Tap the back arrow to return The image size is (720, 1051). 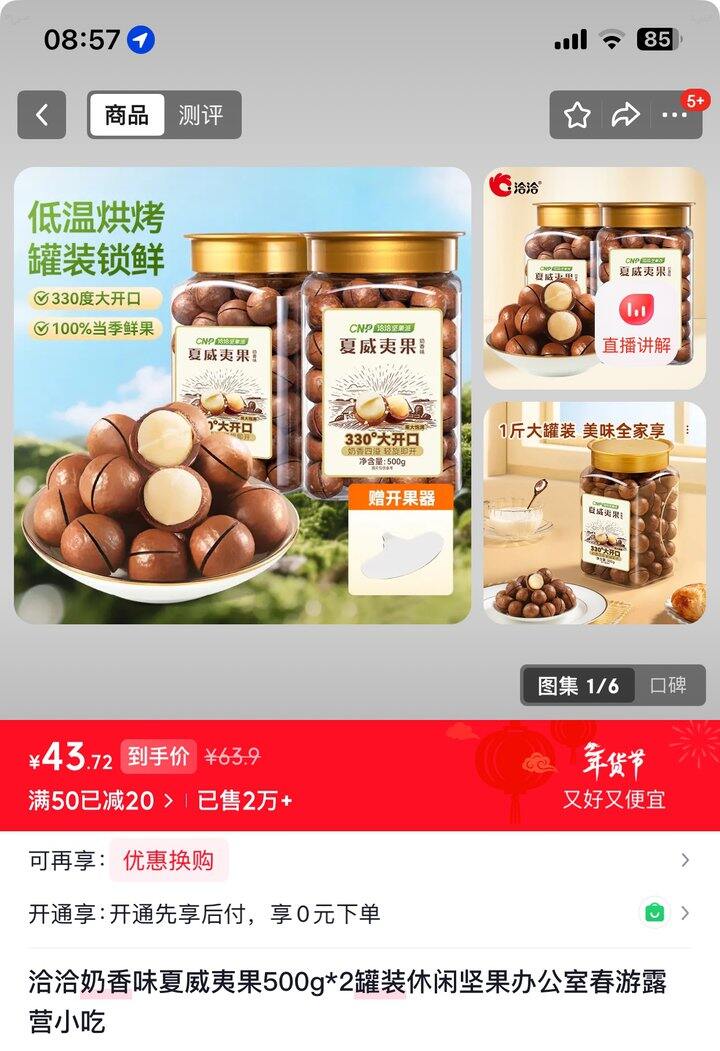(x=41, y=113)
